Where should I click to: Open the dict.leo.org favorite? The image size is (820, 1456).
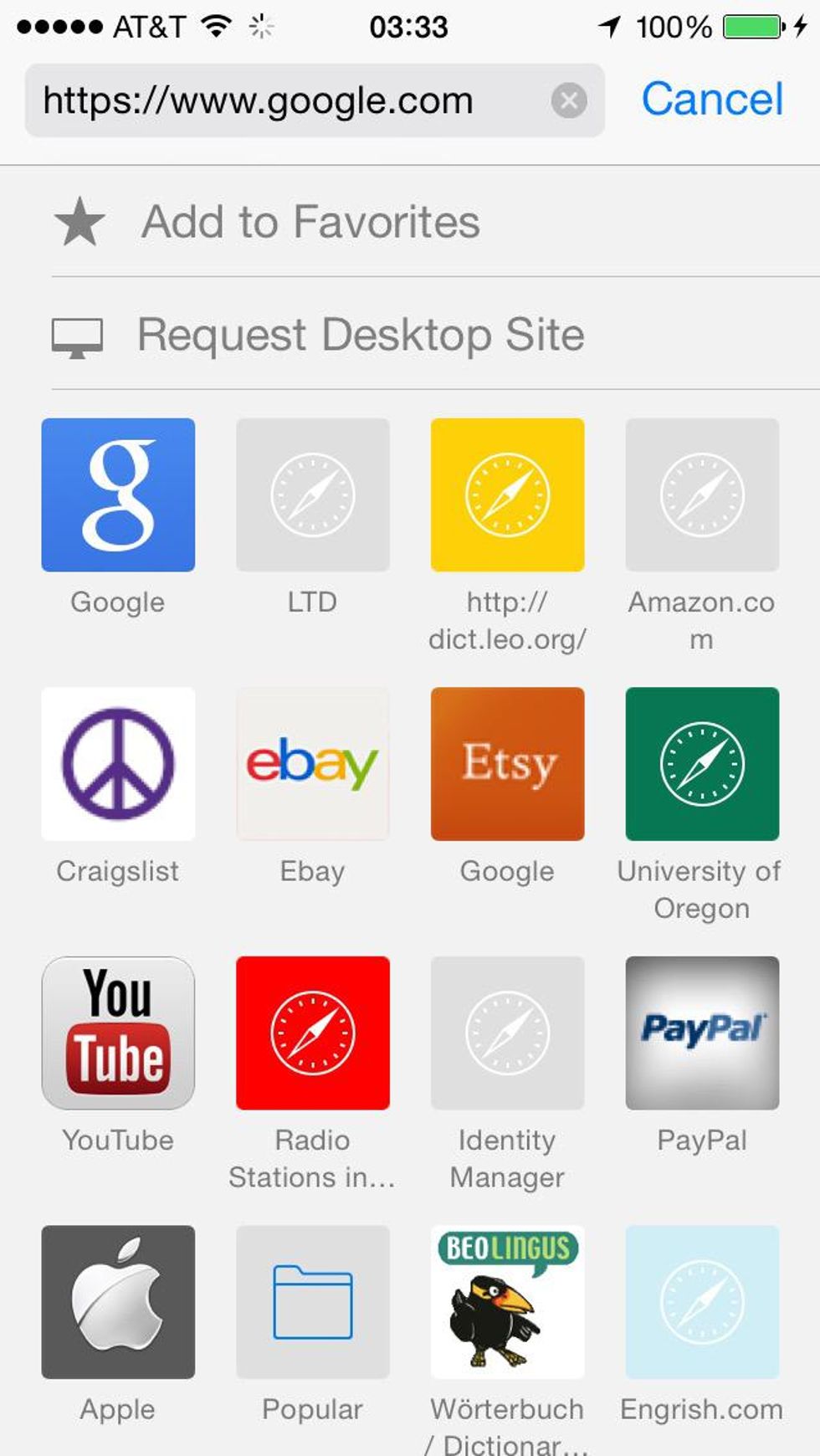(507, 495)
